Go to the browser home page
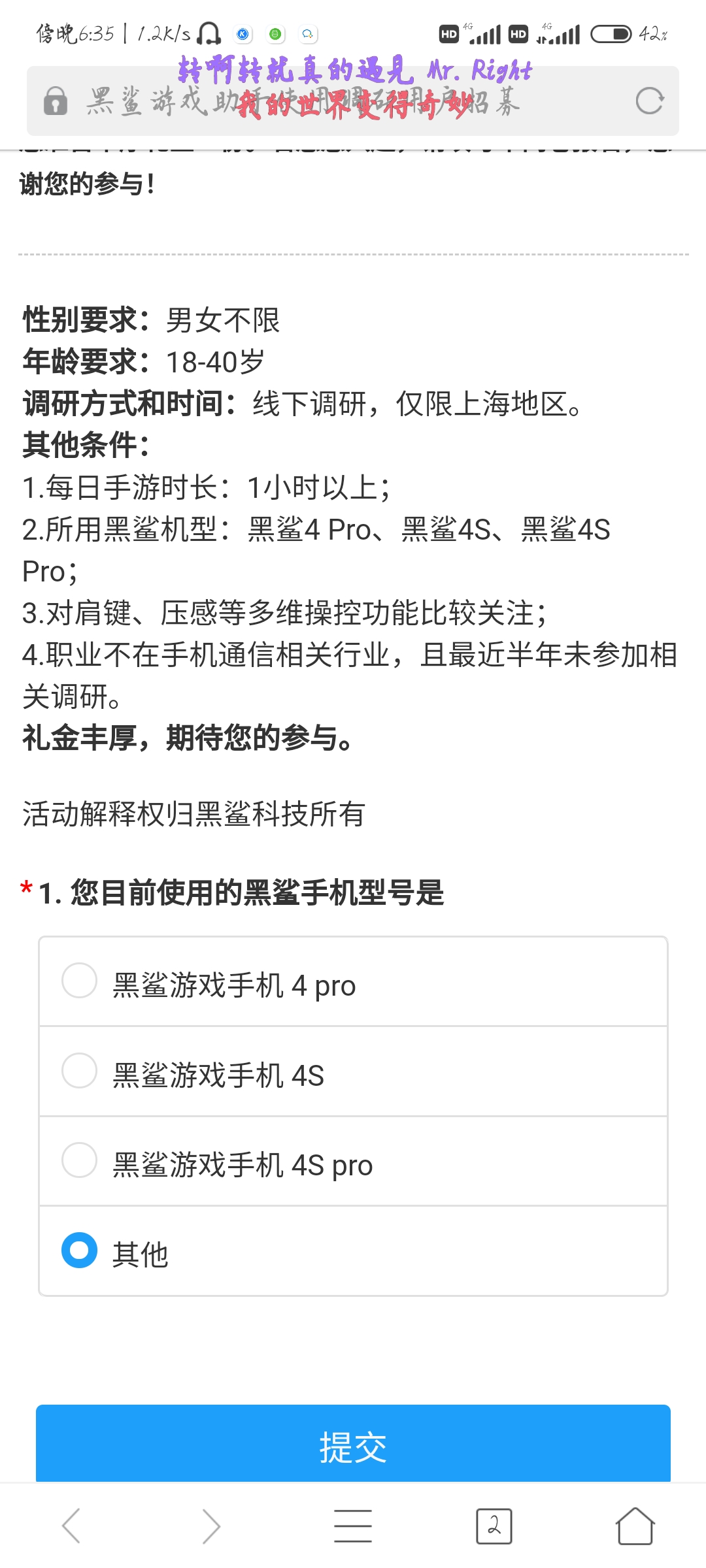706x1568 pixels. click(x=635, y=1526)
